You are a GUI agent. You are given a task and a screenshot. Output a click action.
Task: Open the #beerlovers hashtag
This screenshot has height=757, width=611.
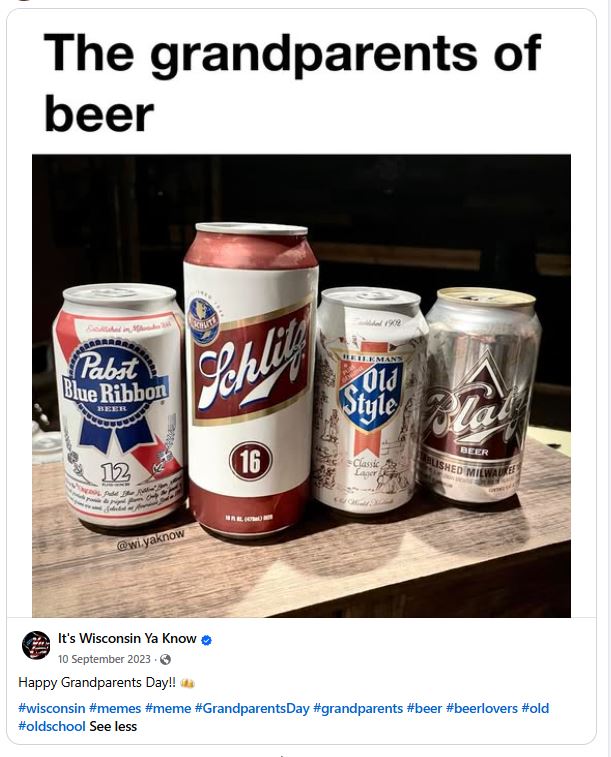[482, 708]
